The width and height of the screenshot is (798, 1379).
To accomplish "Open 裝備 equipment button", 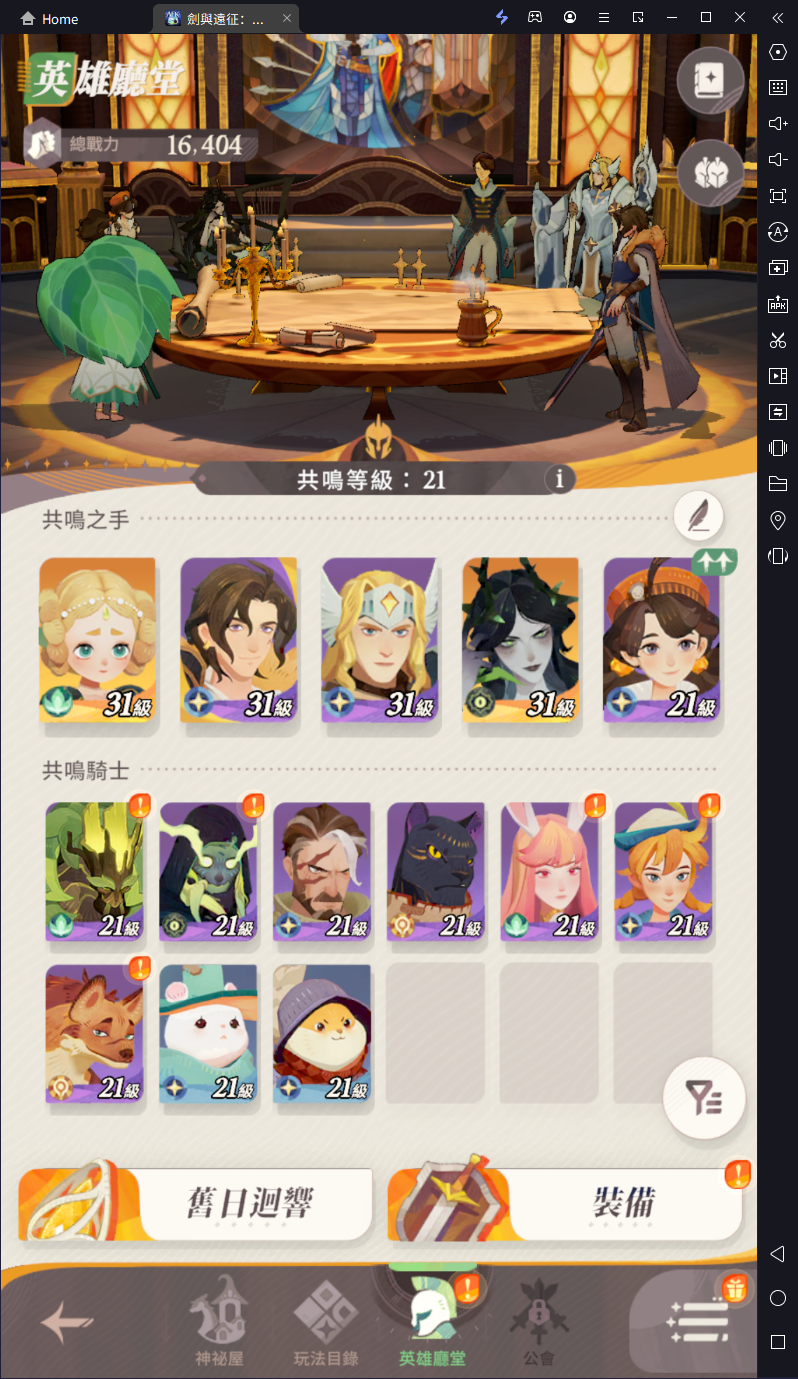I will (x=565, y=1203).
